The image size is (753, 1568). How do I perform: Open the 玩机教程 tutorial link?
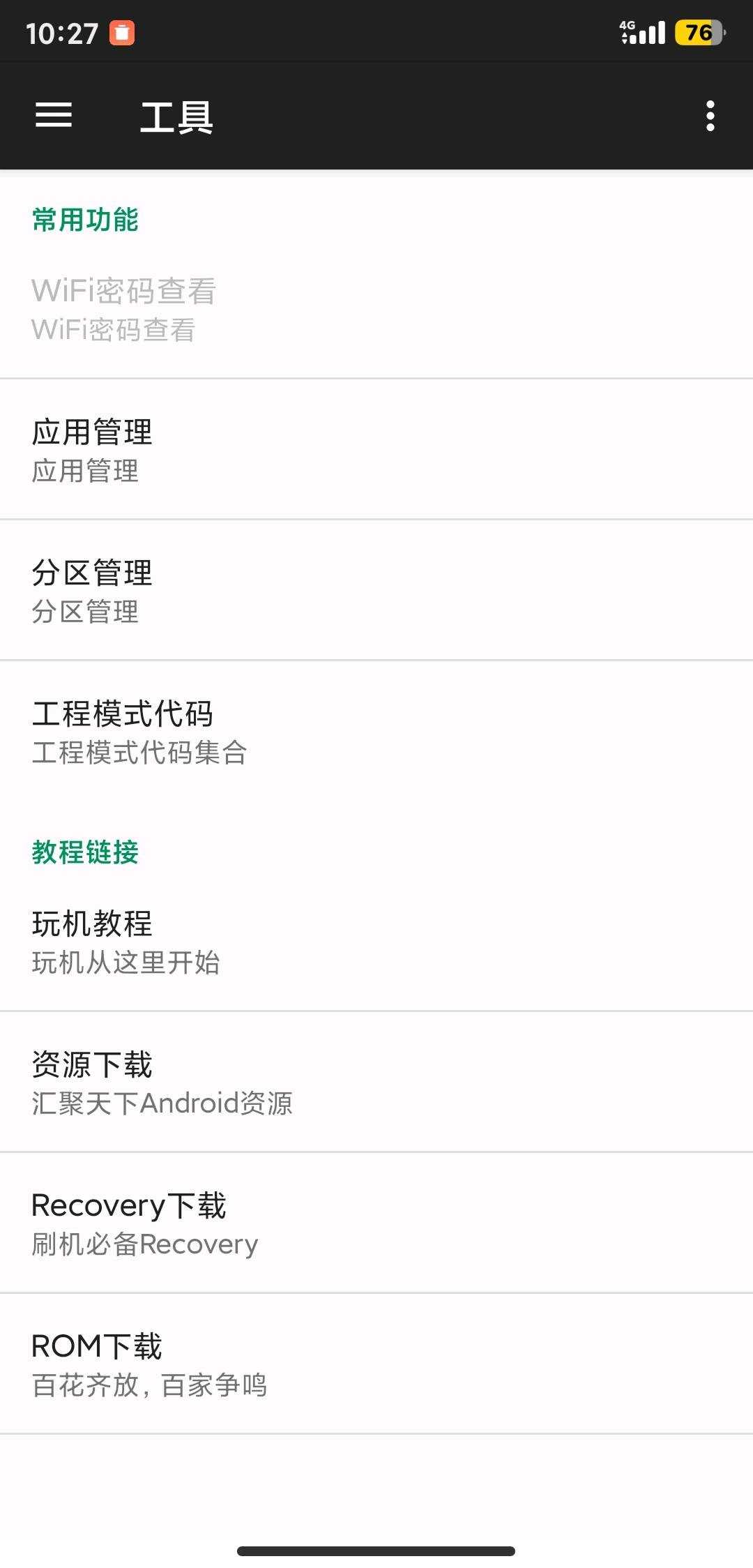pos(376,942)
